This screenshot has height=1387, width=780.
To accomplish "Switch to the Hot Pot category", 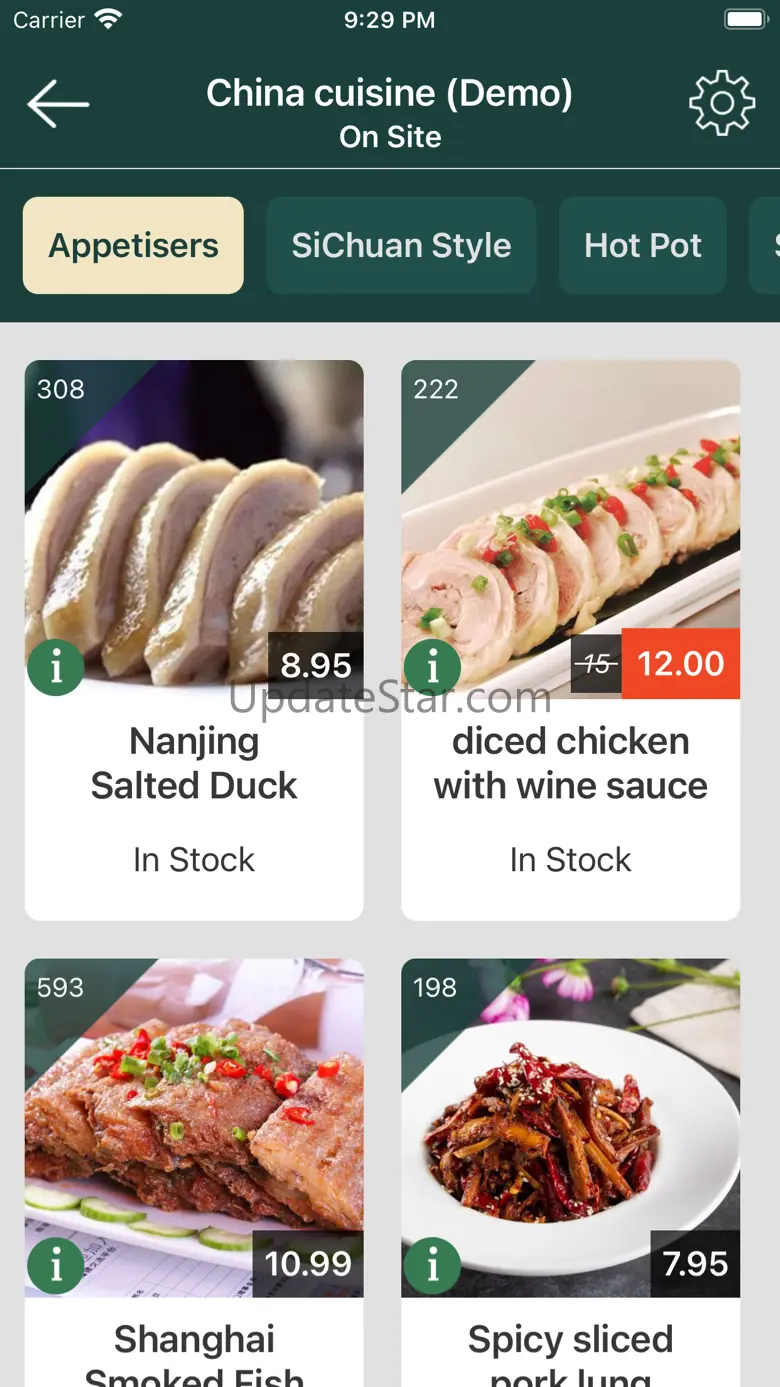I will coord(643,245).
